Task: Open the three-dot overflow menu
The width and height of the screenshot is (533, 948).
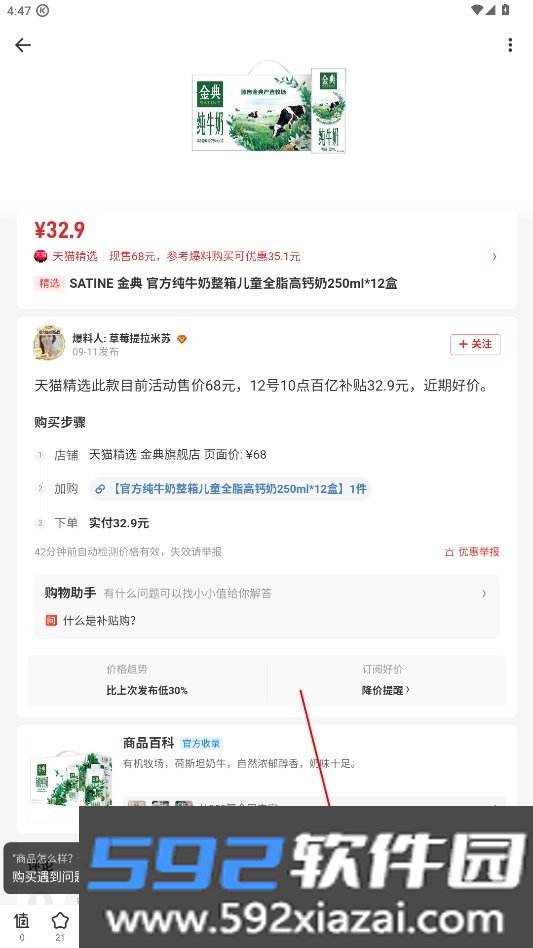Action: click(510, 45)
